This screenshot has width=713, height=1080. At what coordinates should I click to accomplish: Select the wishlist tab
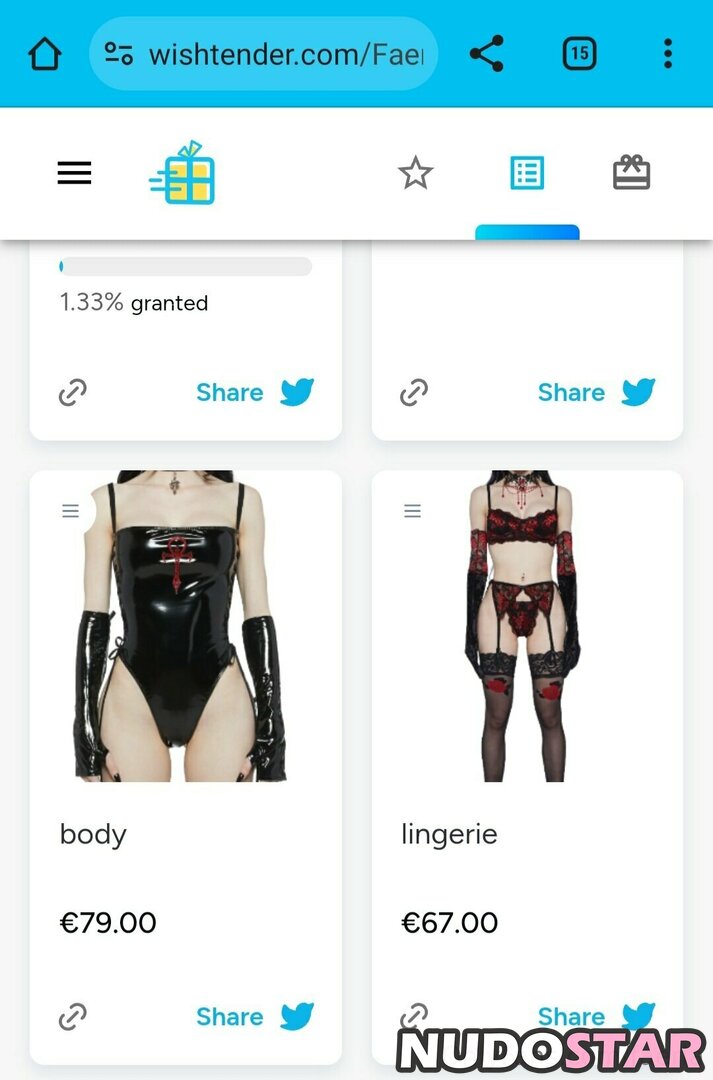(527, 173)
